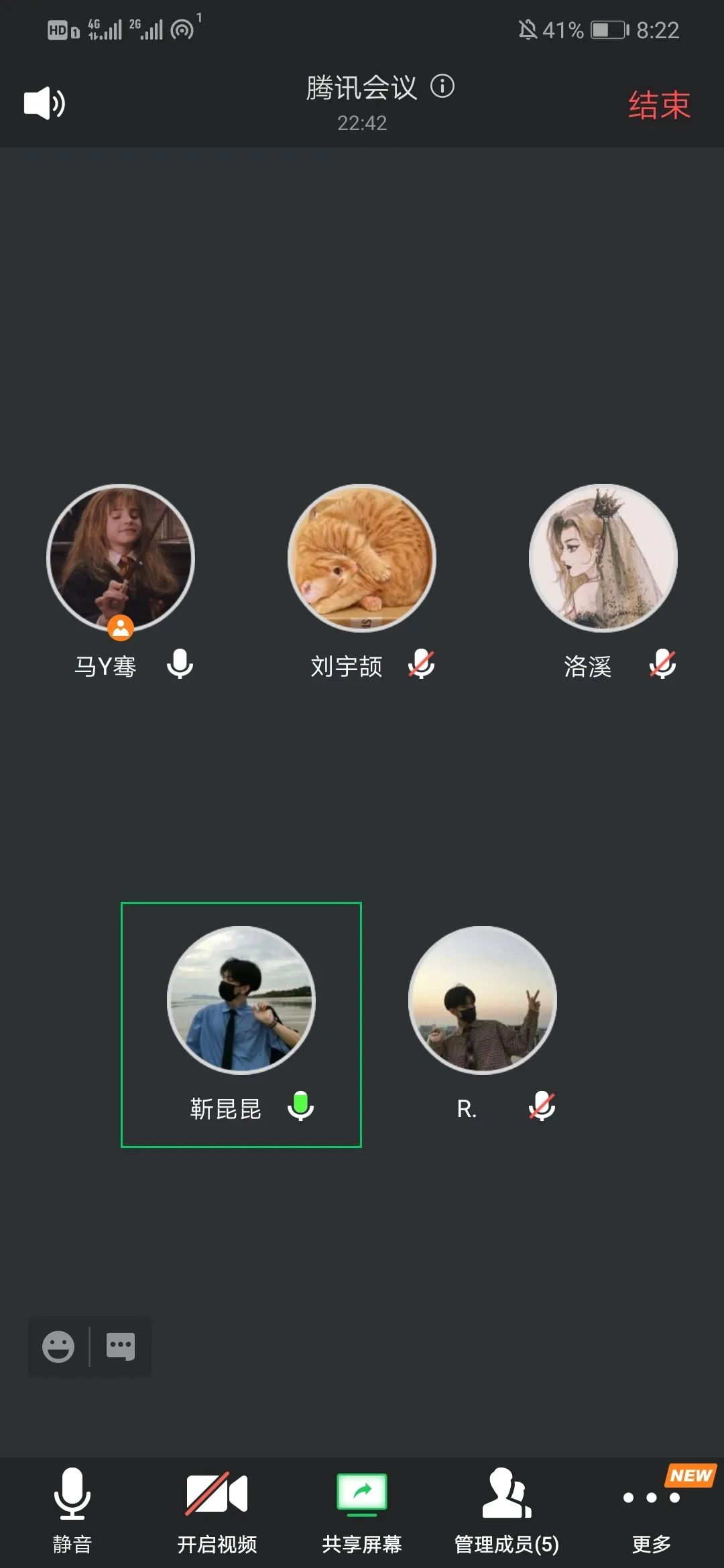Select participant 靳昆昆's avatar

[x=241, y=1000]
